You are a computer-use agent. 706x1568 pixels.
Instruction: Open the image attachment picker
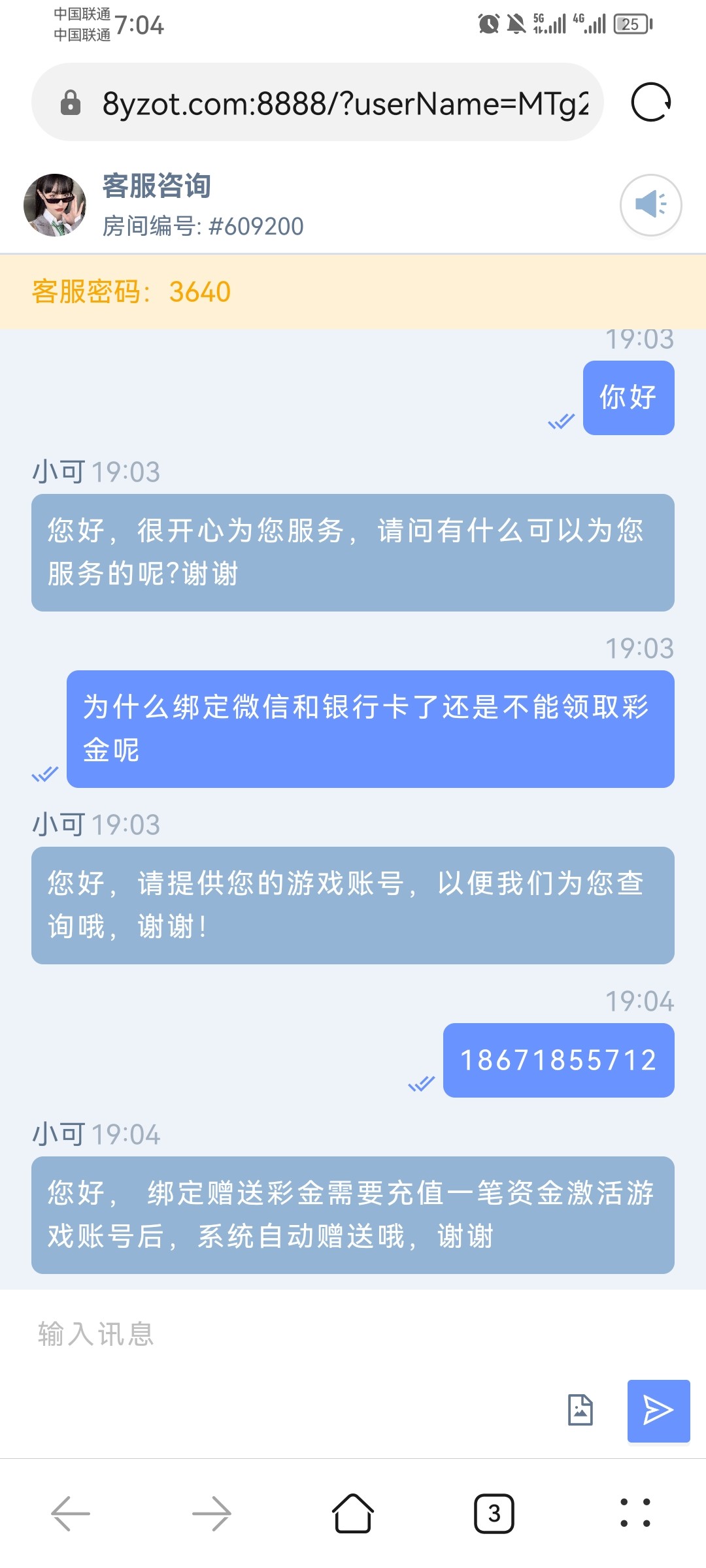(580, 1411)
